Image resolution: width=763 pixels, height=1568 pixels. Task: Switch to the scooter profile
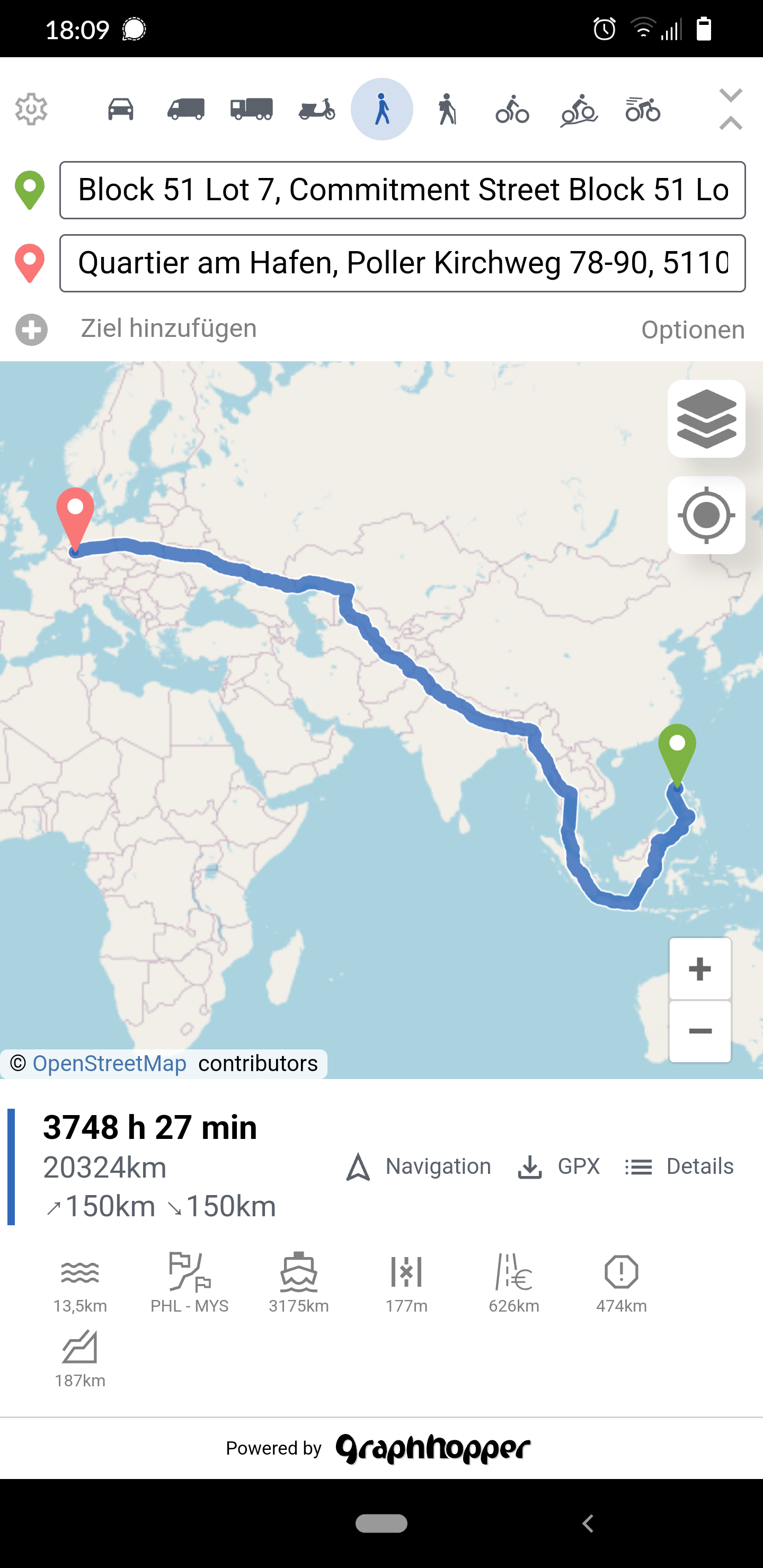(x=317, y=110)
